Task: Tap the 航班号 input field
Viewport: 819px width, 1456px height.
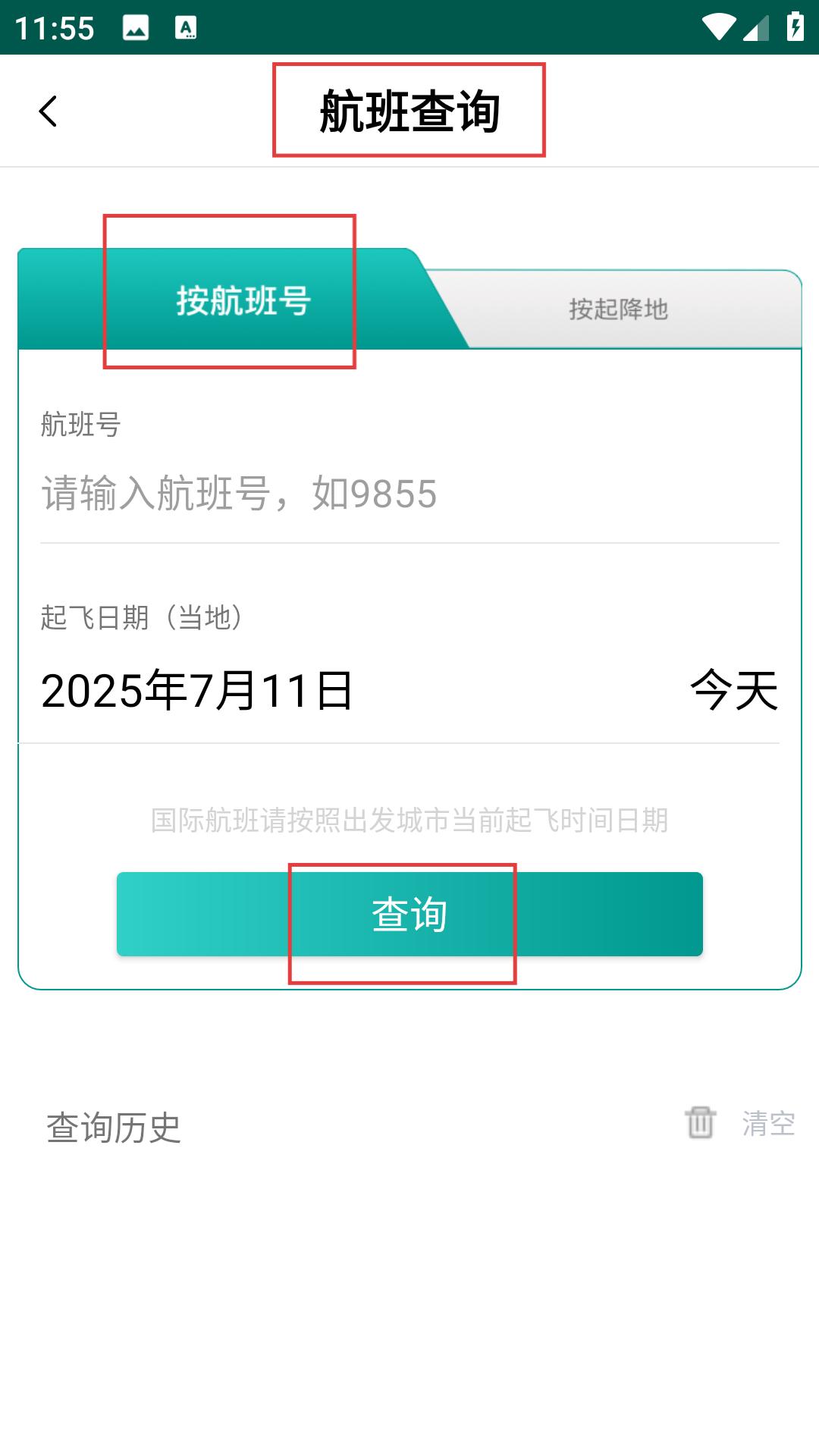Action: 409,494
